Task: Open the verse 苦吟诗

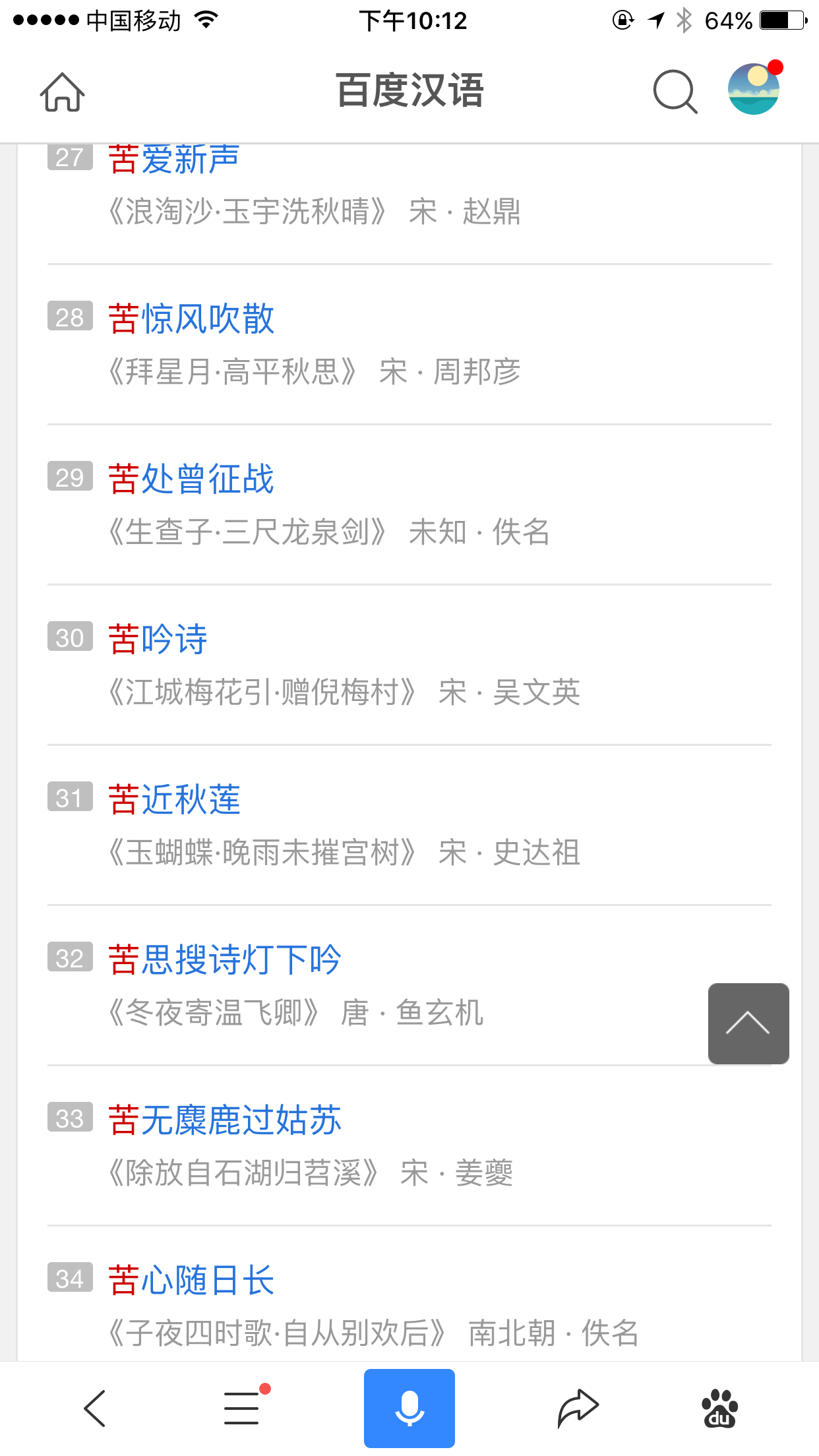Action: [x=158, y=639]
